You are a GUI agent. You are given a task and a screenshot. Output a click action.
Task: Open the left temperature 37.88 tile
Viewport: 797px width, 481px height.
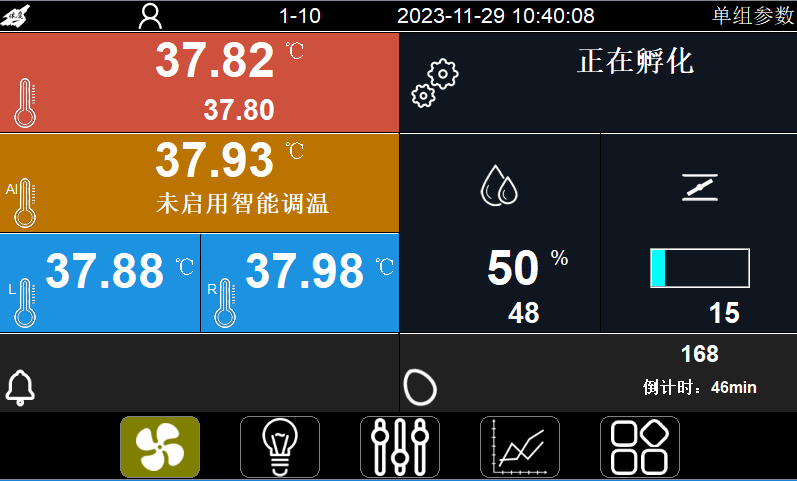point(100,283)
